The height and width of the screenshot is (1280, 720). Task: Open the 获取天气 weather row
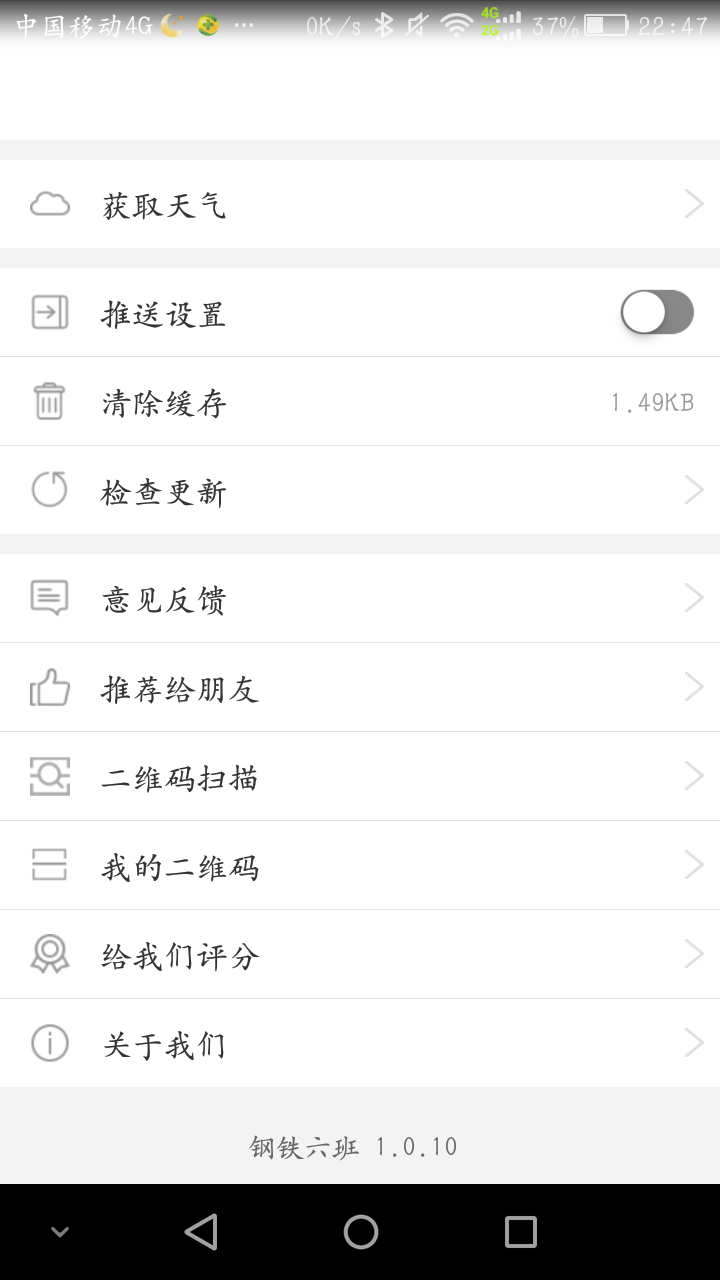pyautogui.click(x=360, y=205)
